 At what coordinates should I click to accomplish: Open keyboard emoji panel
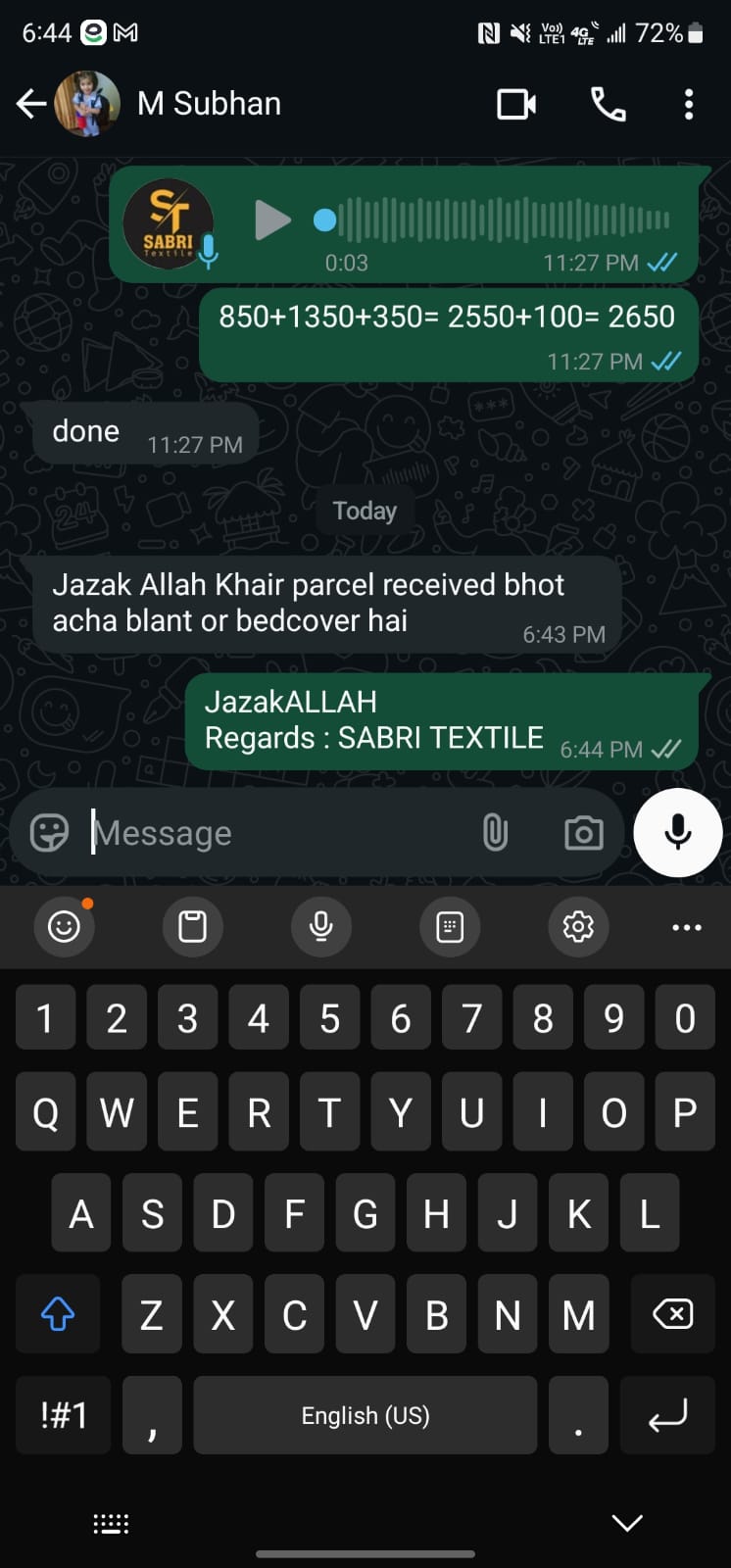pyautogui.click(x=64, y=926)
